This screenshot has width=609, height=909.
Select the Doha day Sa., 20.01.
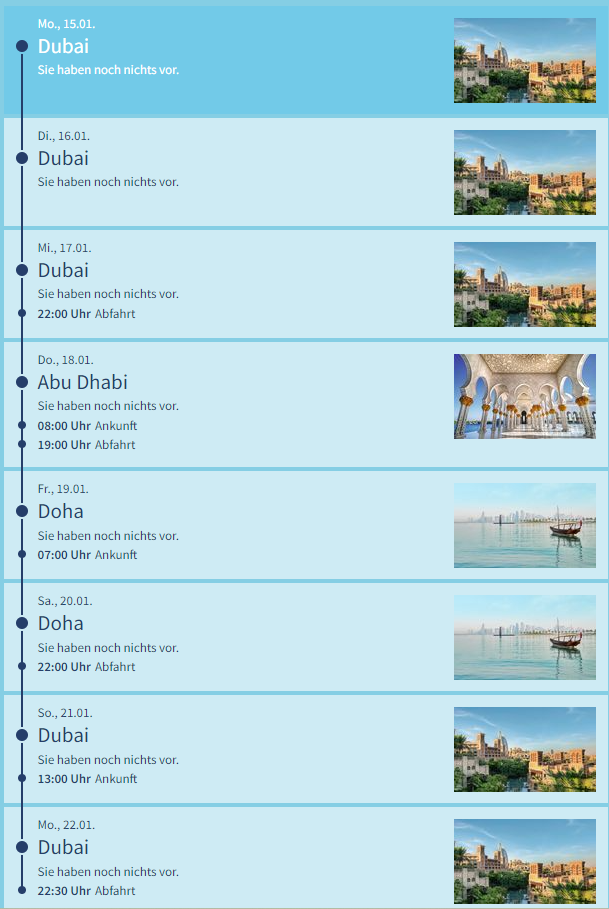60,623
